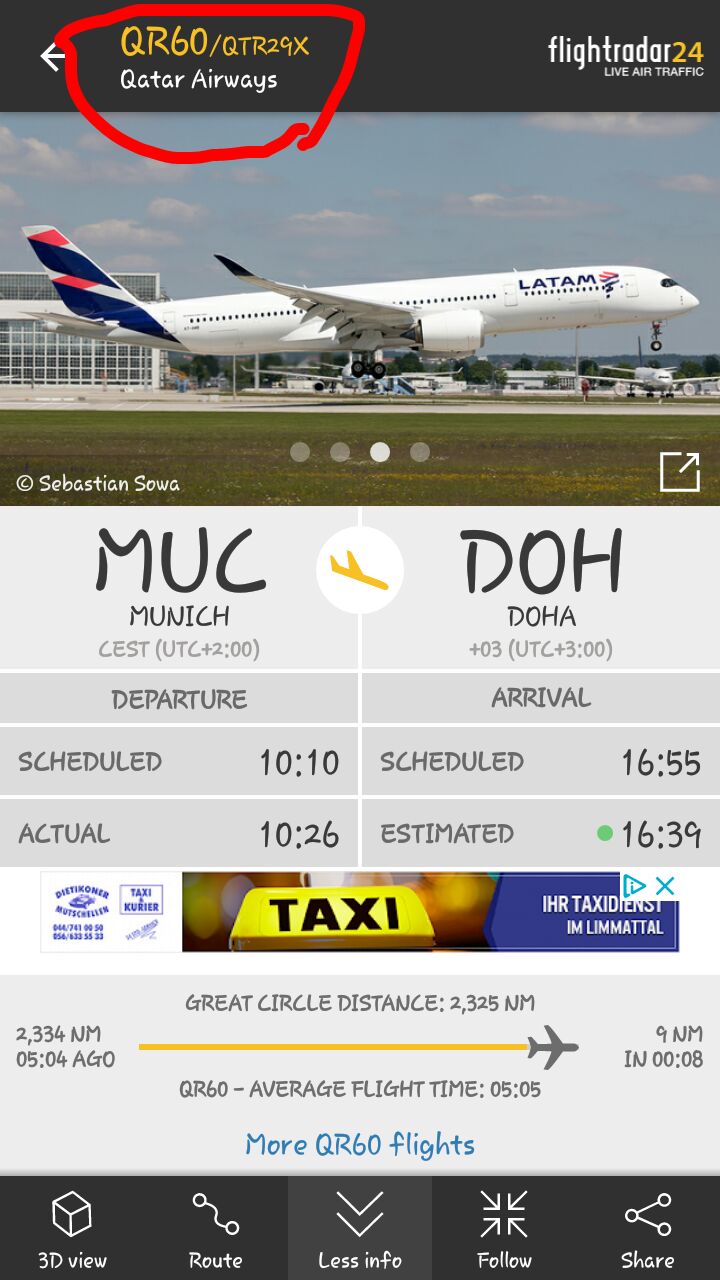Screen dimensions: 720x1280
Task: Go back using the arrow icon
Action: (x=52, y=57)
